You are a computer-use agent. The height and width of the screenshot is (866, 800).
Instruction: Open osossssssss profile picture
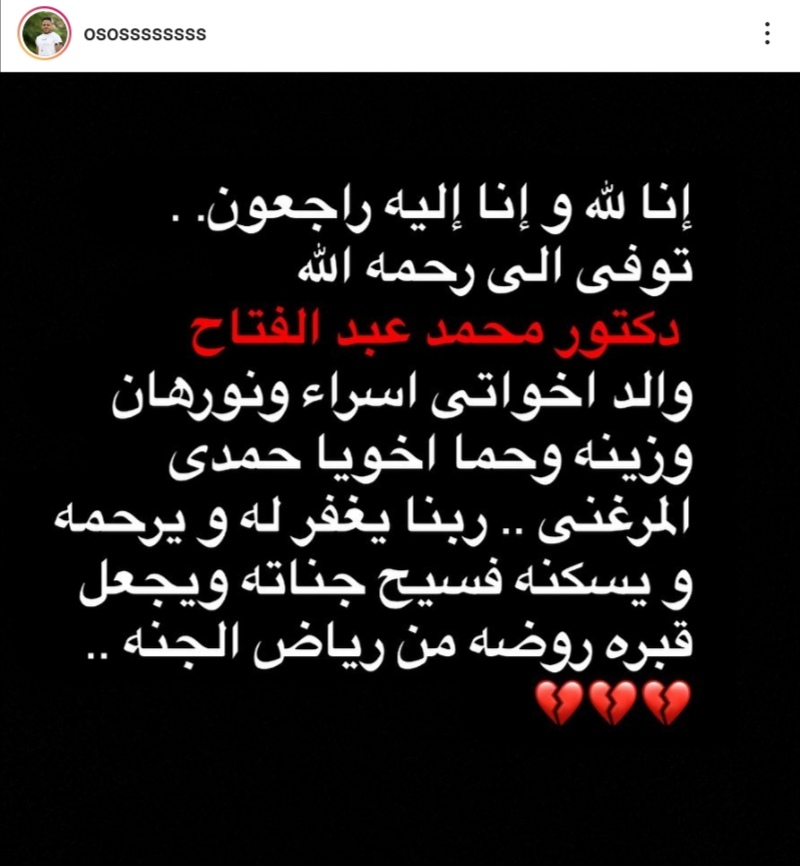click(45, 34)
